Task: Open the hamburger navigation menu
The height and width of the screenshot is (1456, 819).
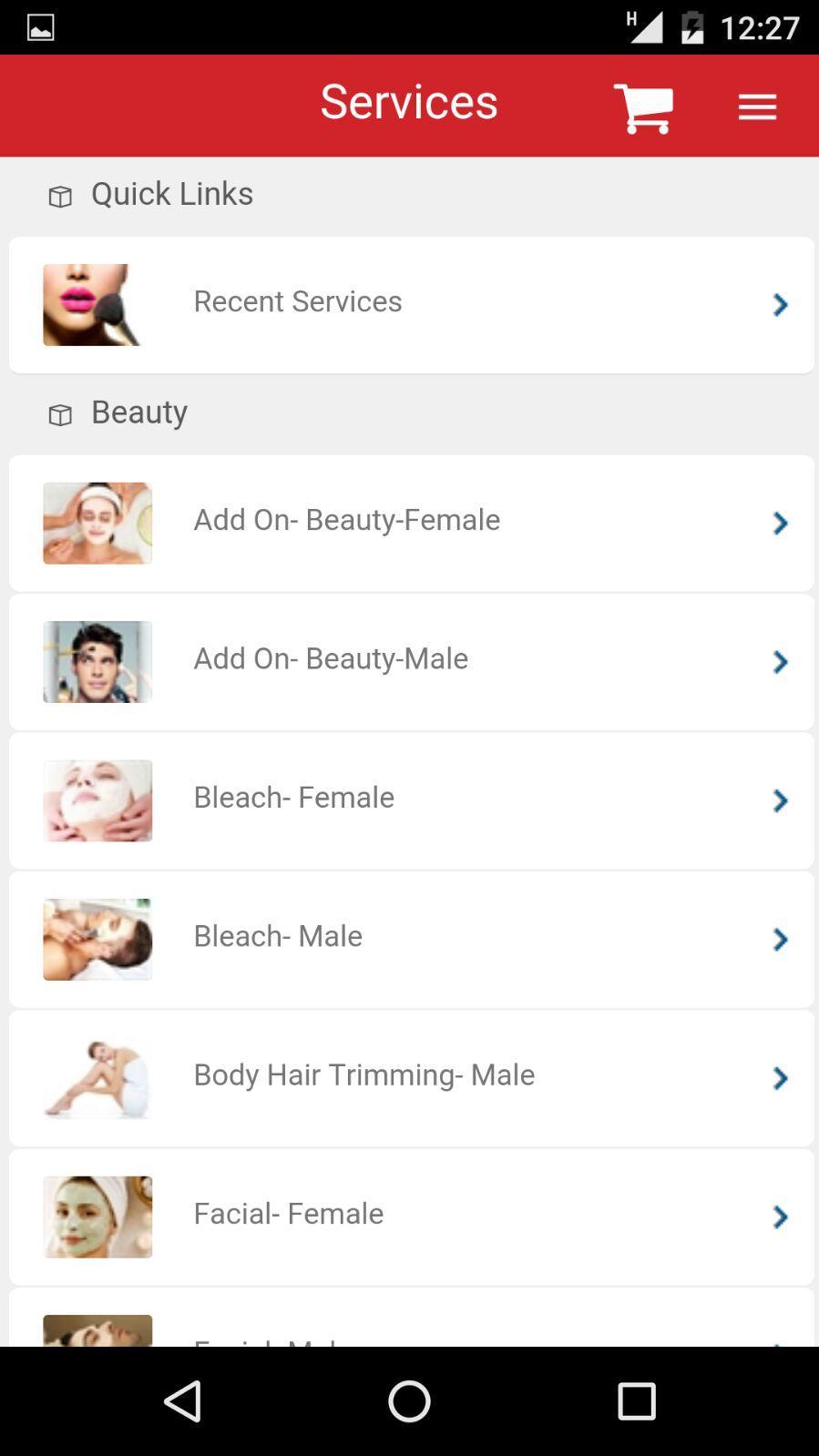Action: (x=757, y=106)
